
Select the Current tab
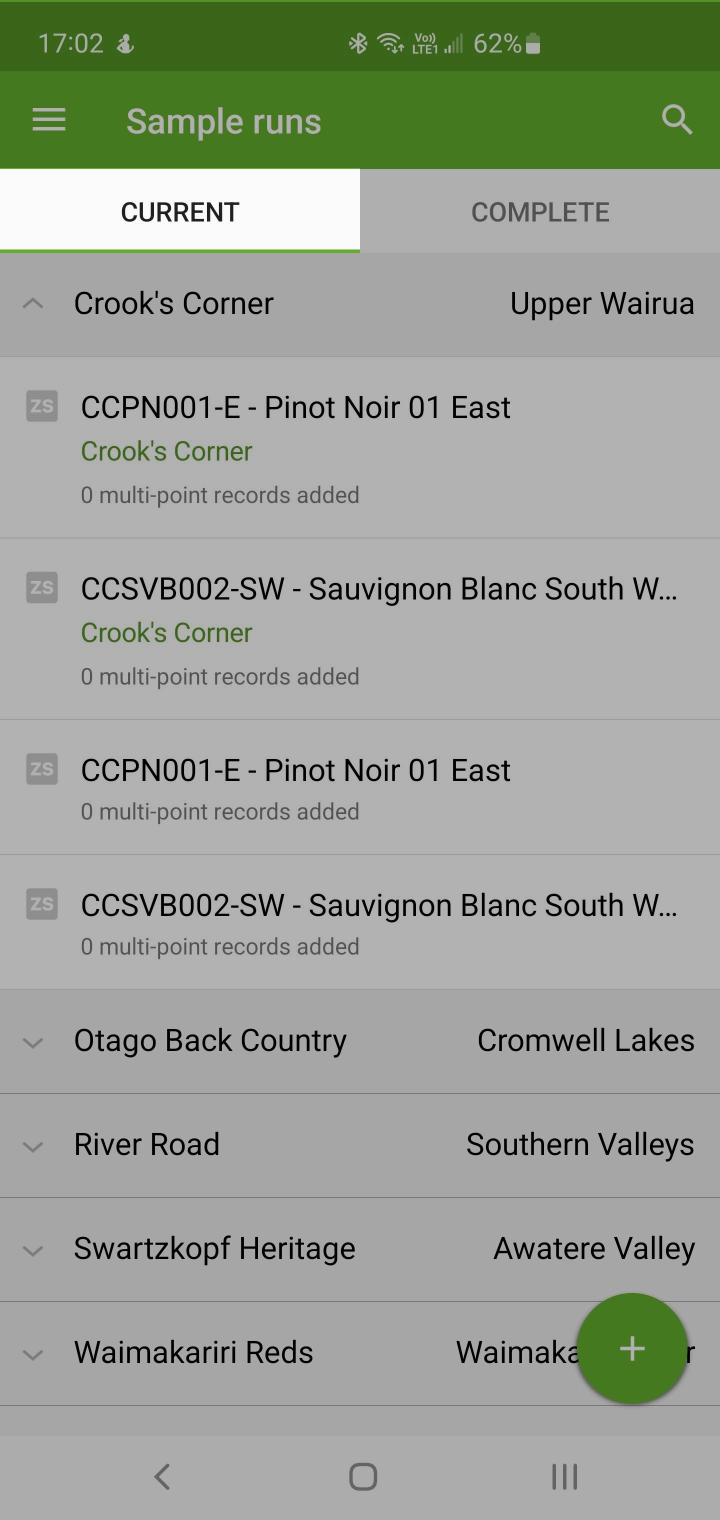click(x=180, y=212)
